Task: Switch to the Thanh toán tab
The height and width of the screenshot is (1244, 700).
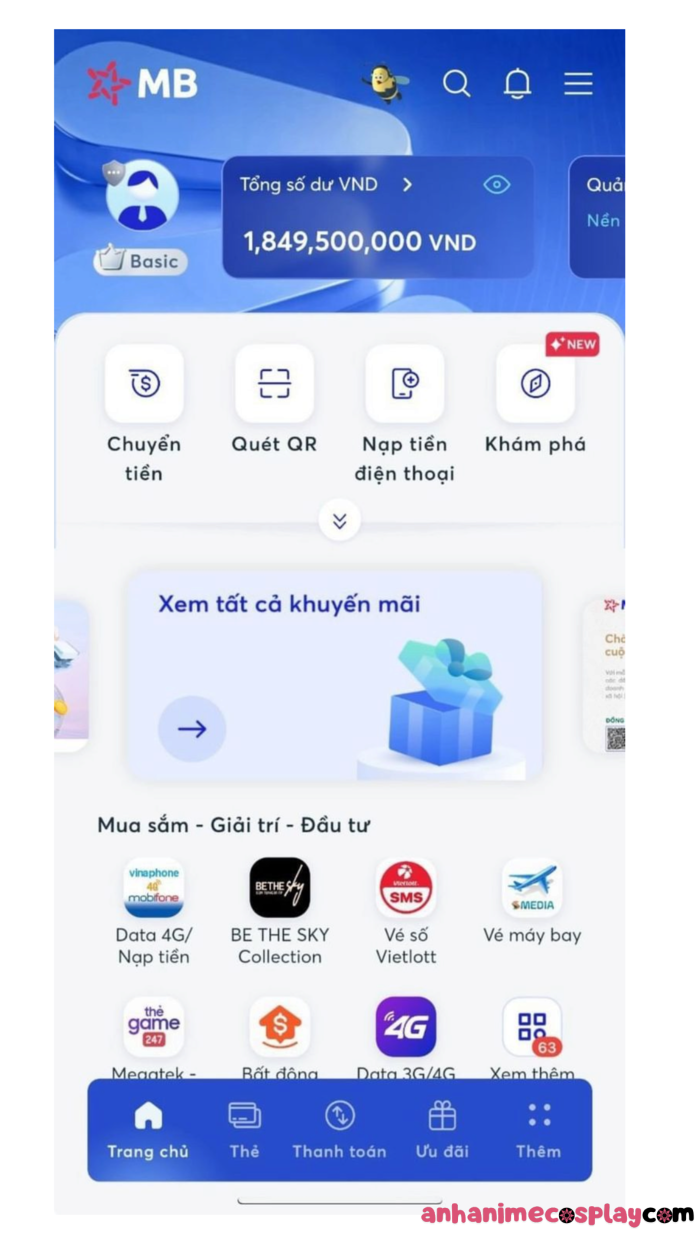Action: (x=339, y=1130)
